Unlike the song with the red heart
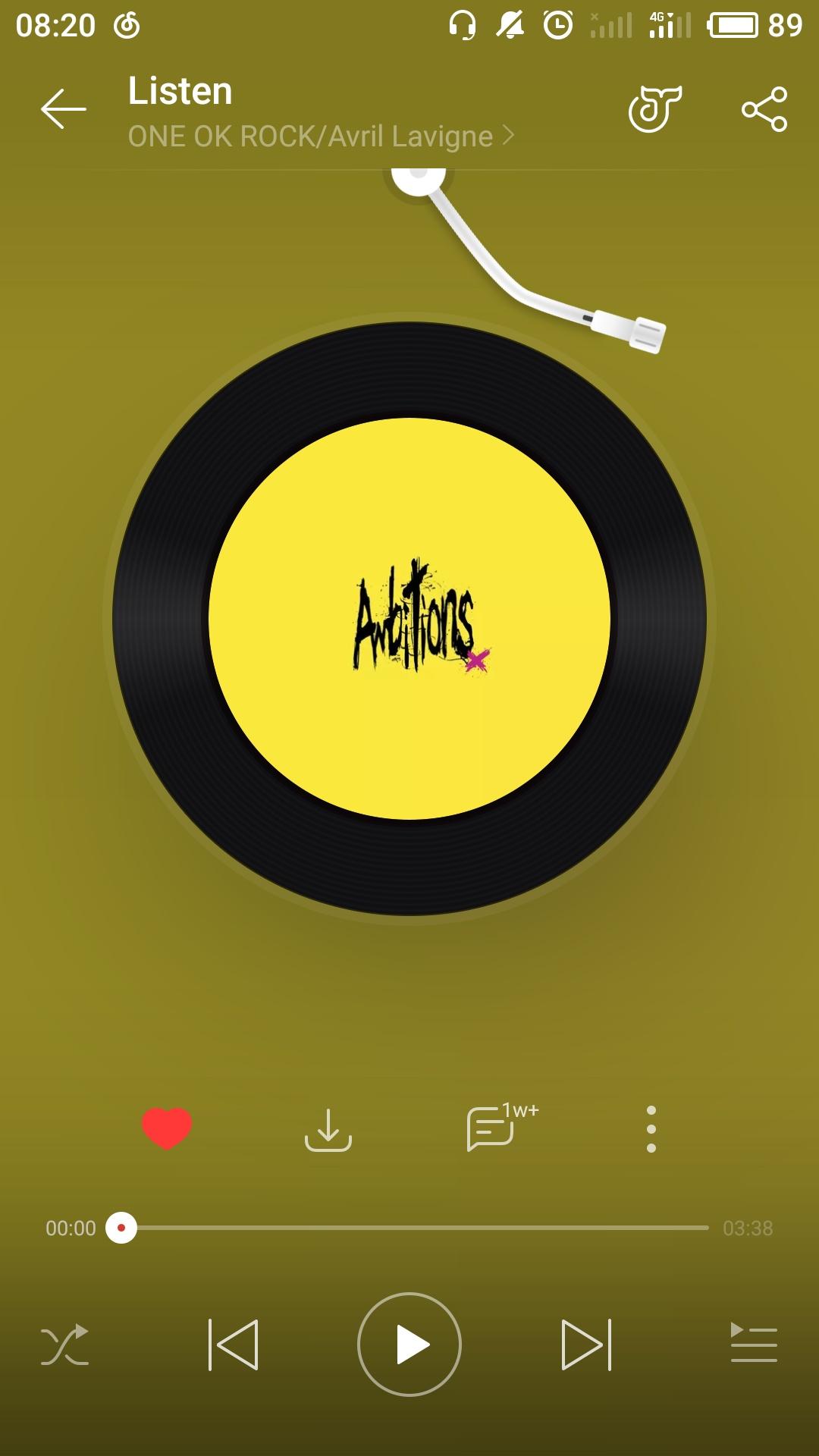 pos(167,1129)
